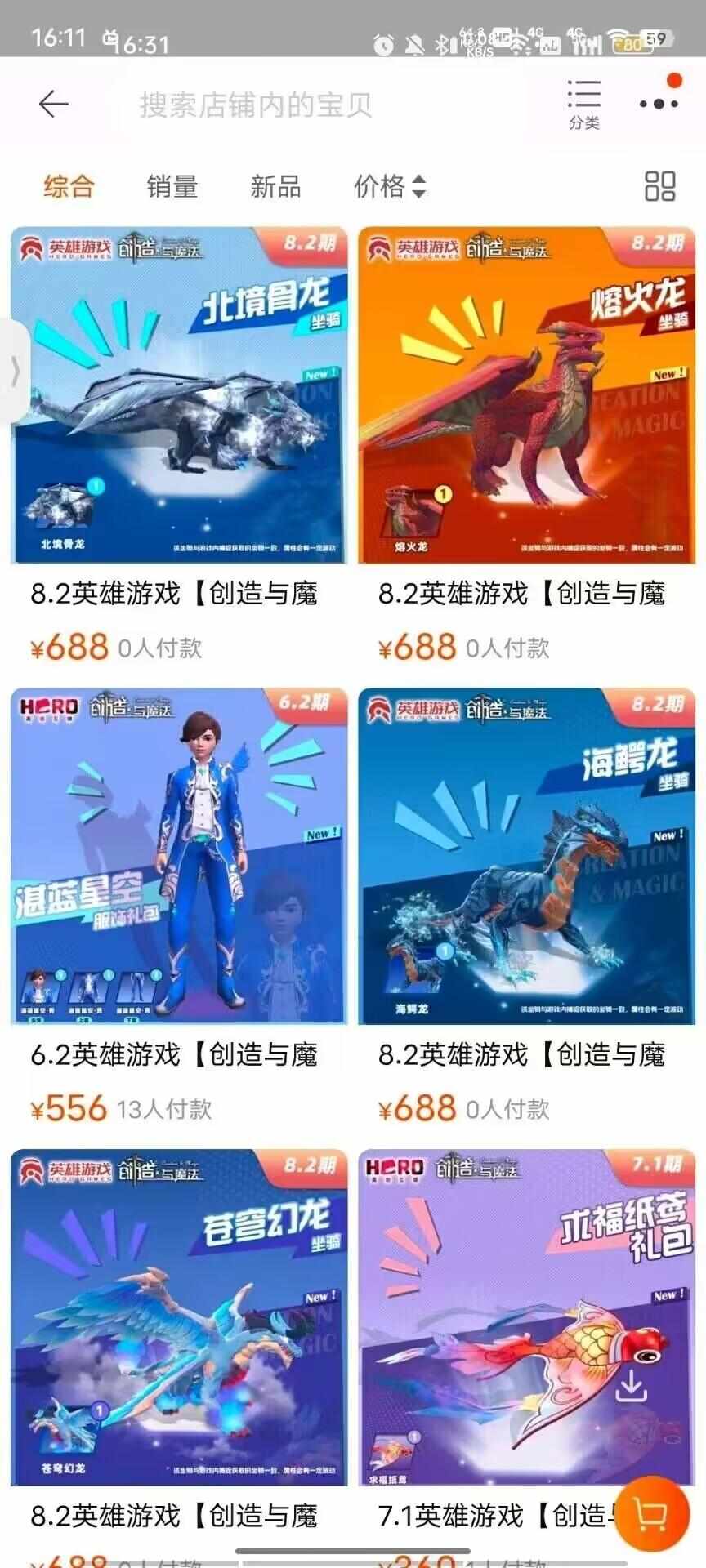Screen dimensions: 706x1568
Task: Sort items by 价格
Action: [389, 186]
